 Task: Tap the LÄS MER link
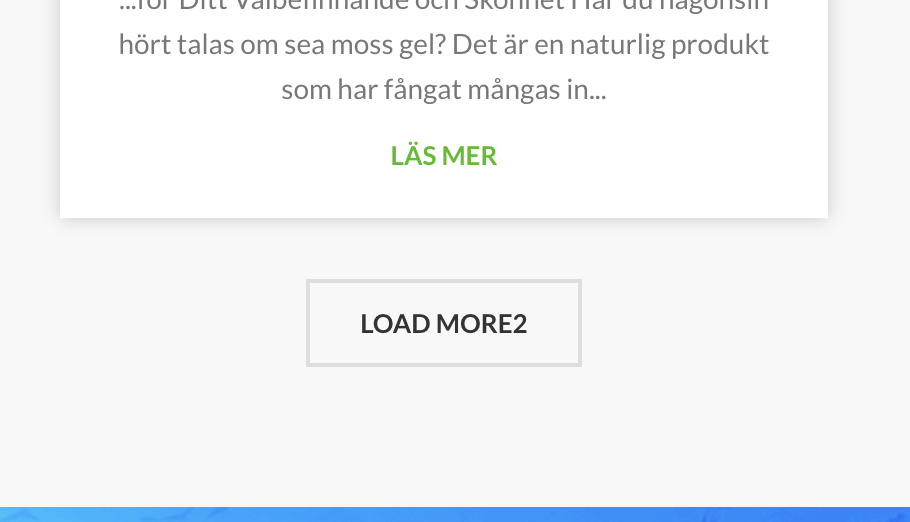click(x=443, y=156)
